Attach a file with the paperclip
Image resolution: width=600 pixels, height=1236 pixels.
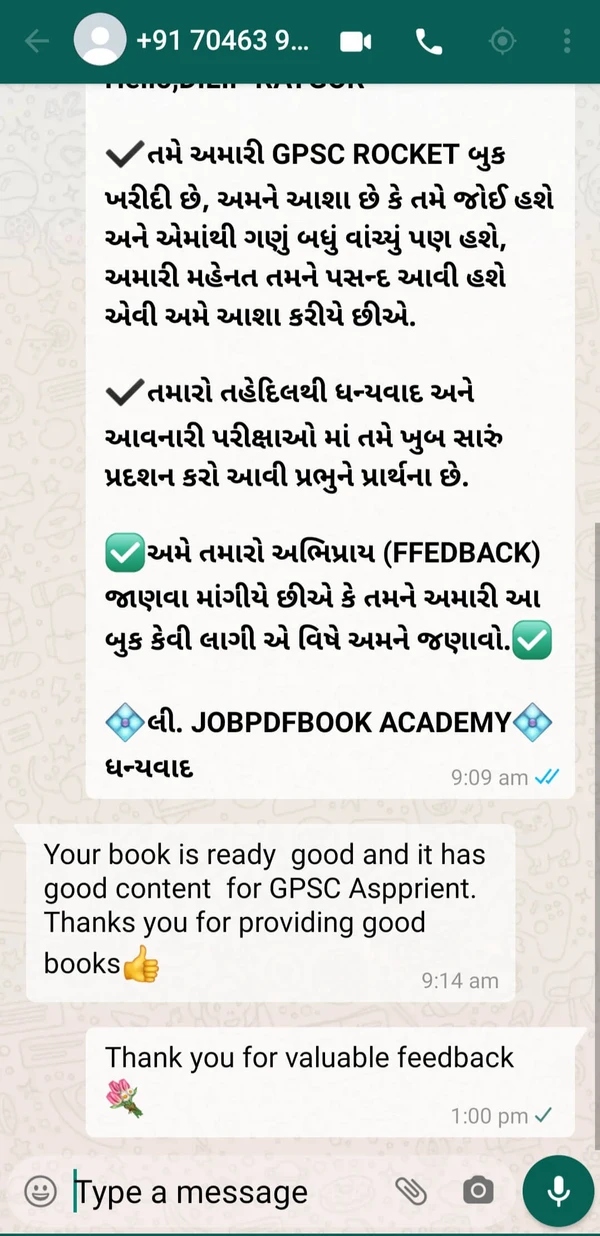(x=411, y=1191)
